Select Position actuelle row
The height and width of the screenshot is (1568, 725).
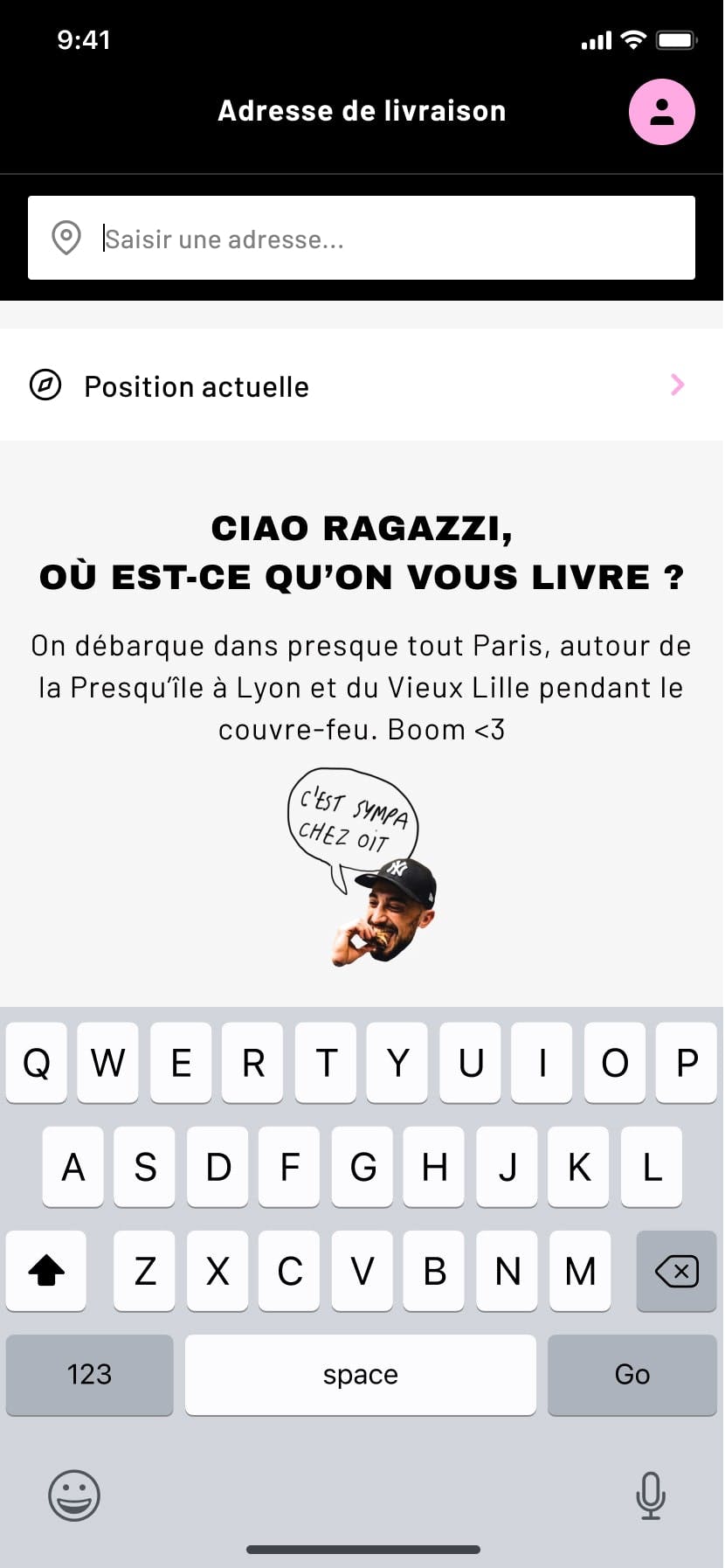pos(362,385)
